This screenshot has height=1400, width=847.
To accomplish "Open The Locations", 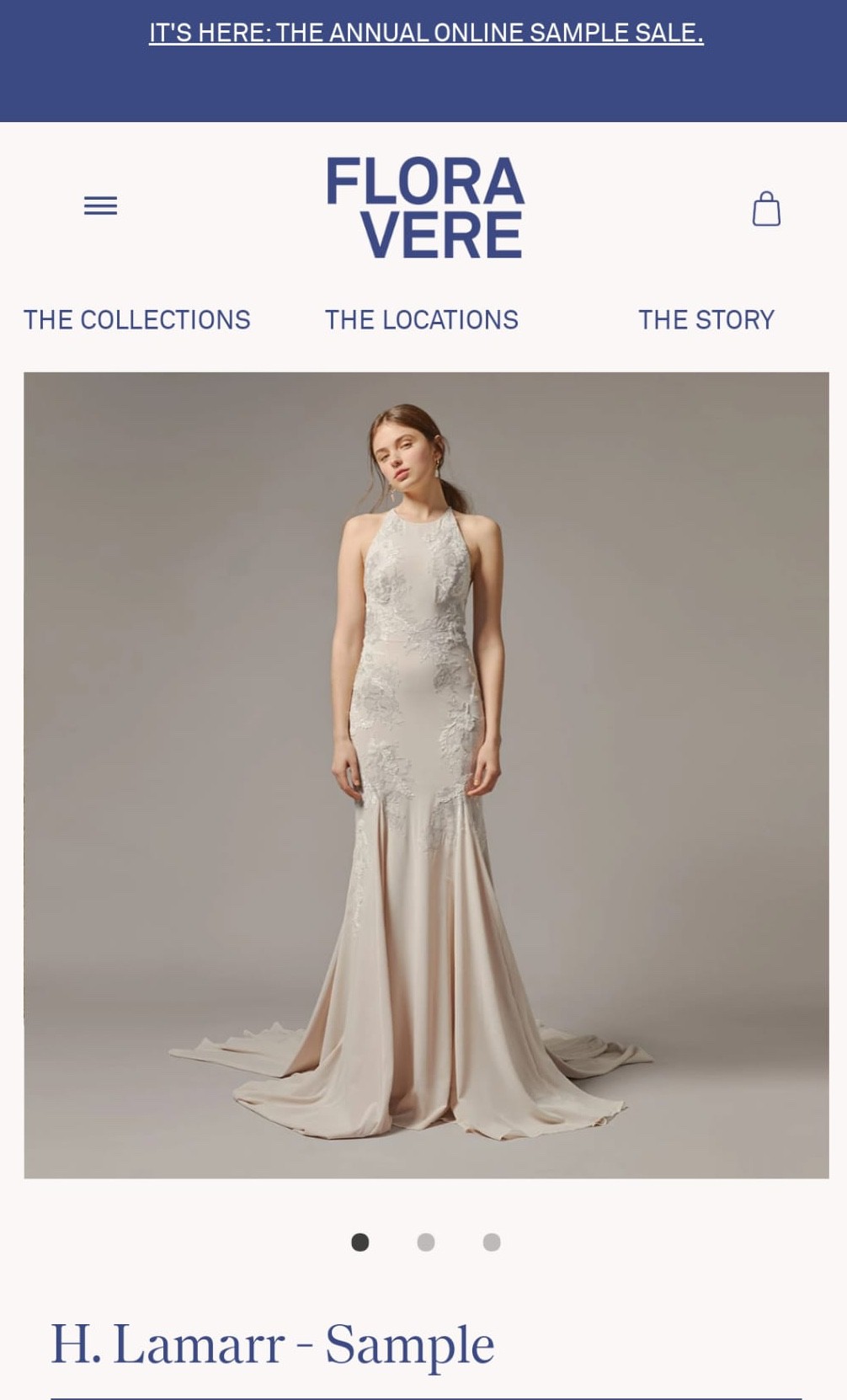I will point(422,320).
